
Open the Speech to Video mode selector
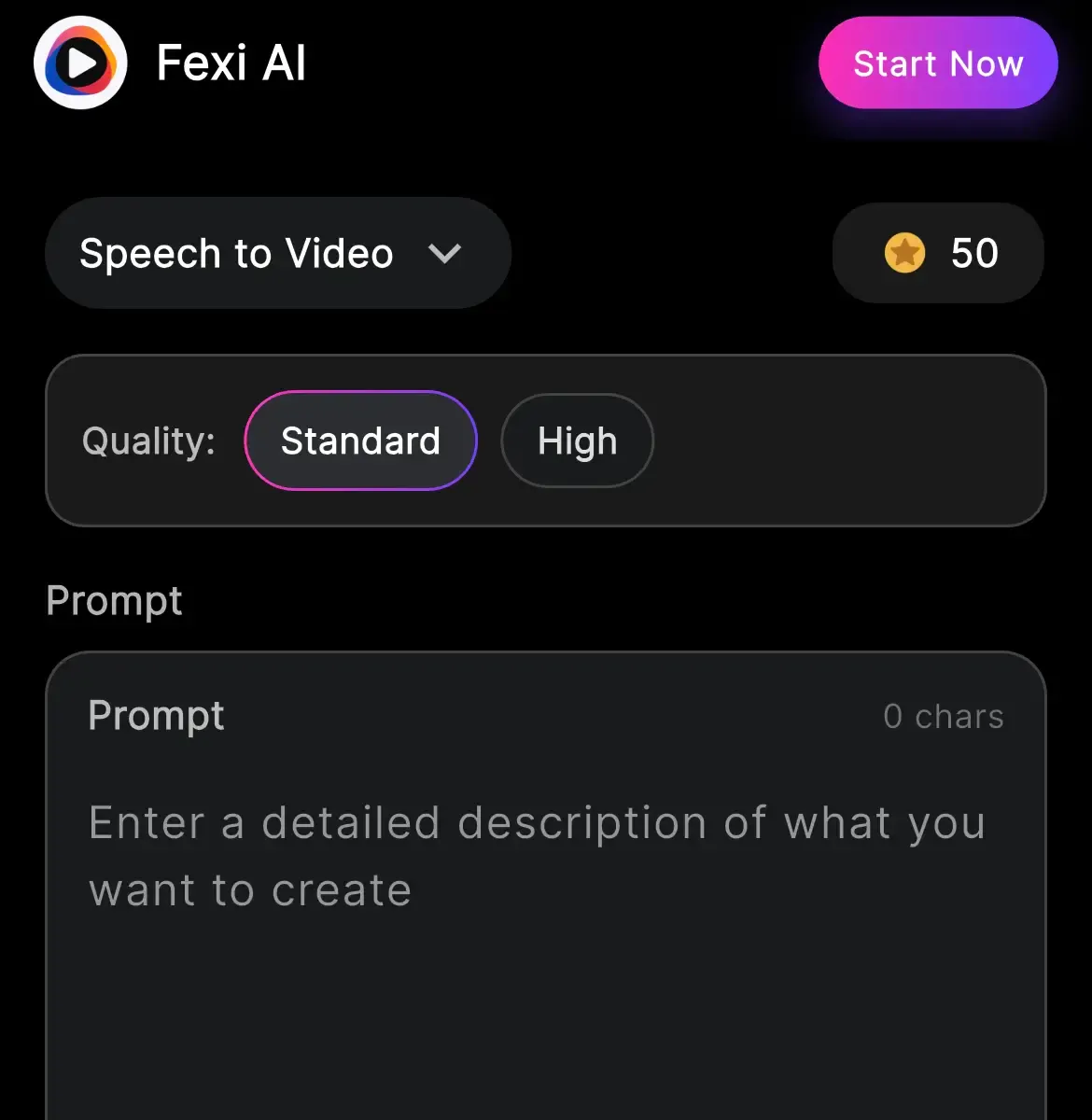click(277, 253)
